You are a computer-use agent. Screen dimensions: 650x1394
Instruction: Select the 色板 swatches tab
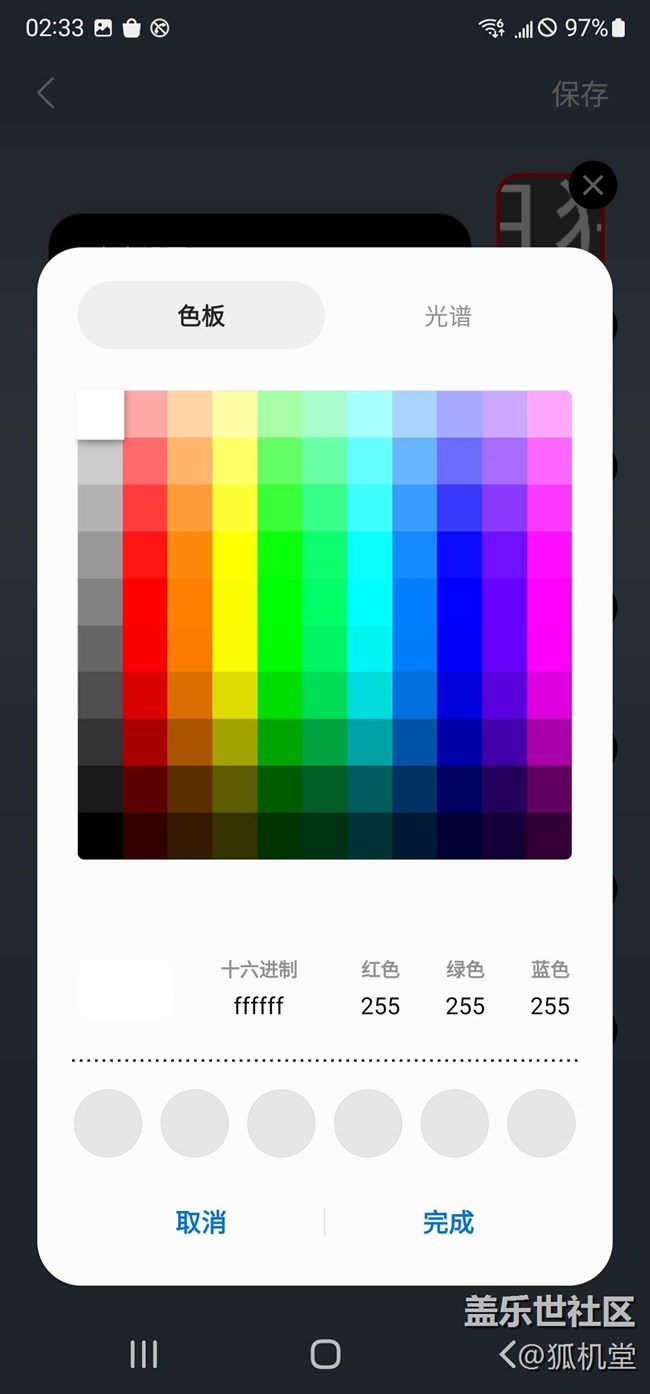pyautogui.click(x=201, y=316)
